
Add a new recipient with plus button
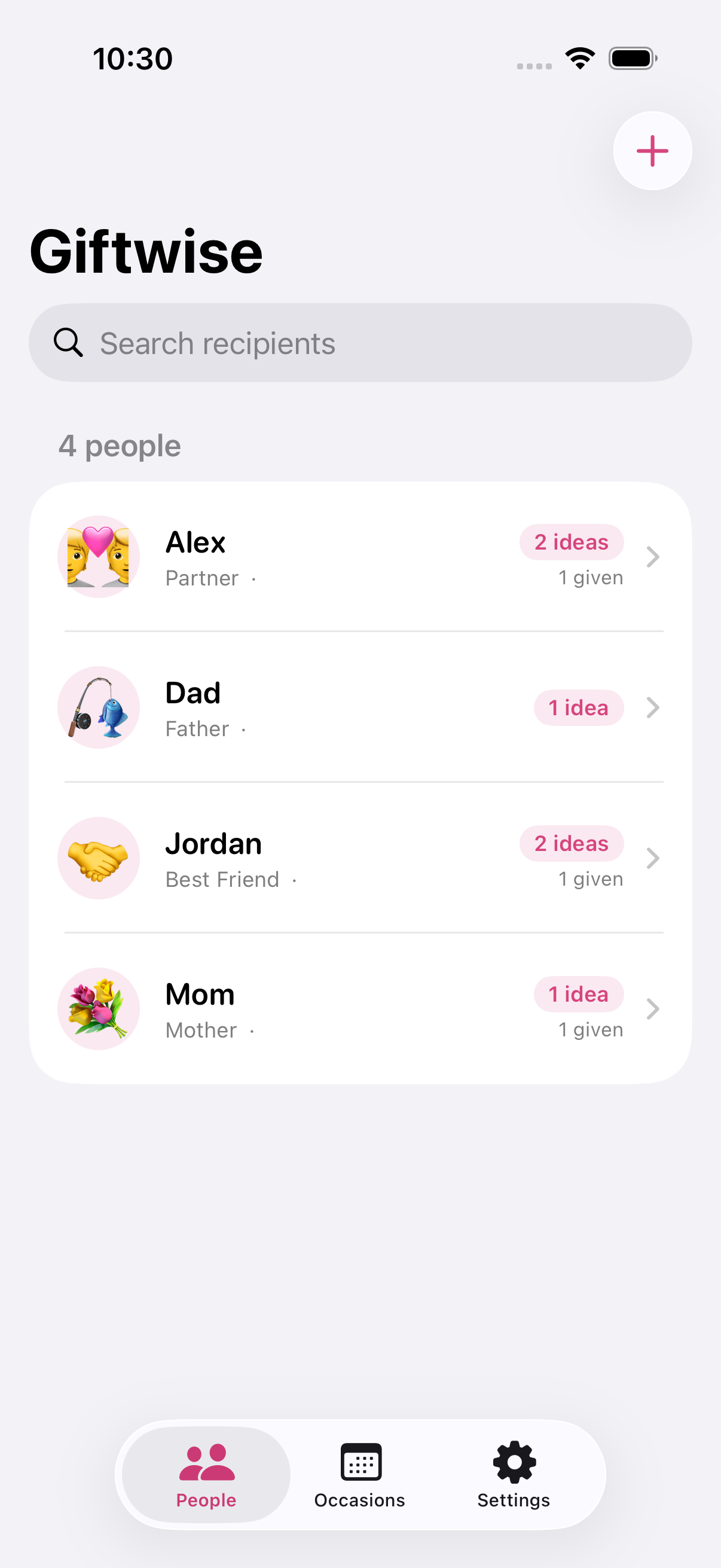pyautogui.click(x=652, y=150)
